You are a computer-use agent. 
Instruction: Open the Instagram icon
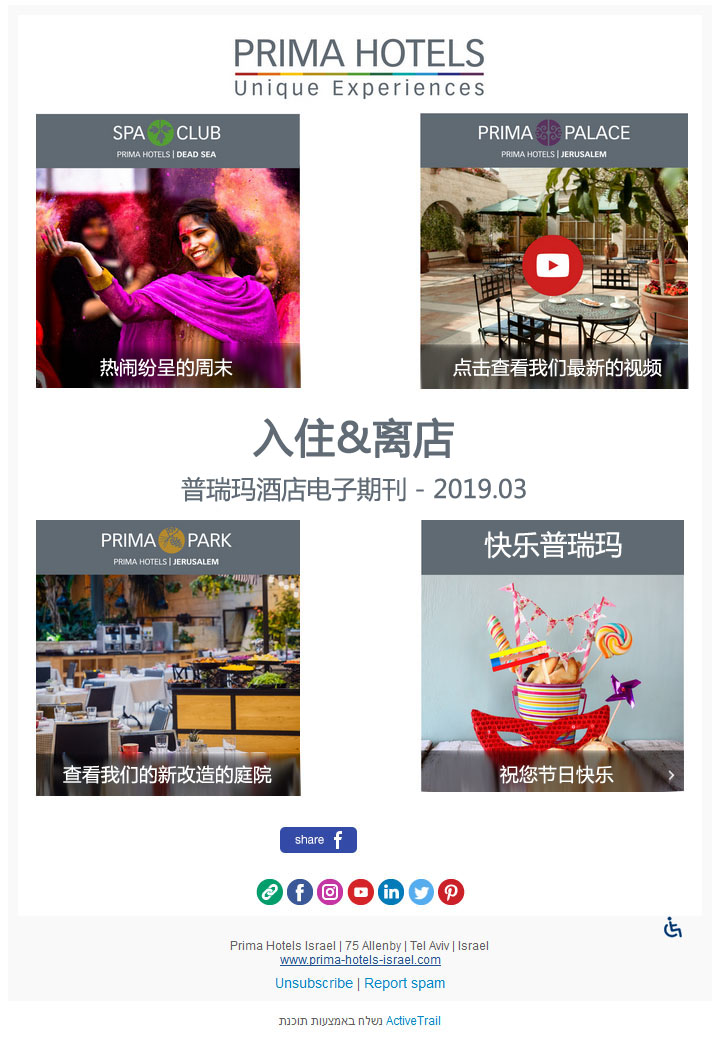pos(330,892)
